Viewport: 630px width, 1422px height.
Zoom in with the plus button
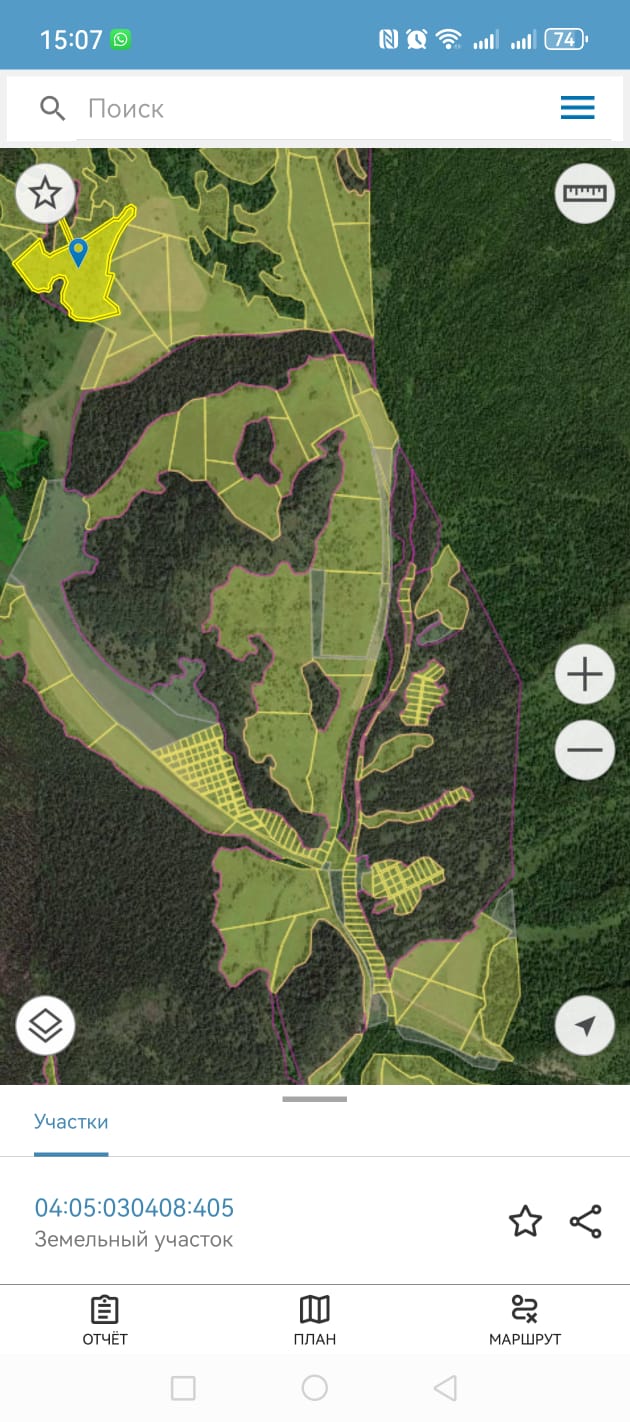(x=585, y=675)
